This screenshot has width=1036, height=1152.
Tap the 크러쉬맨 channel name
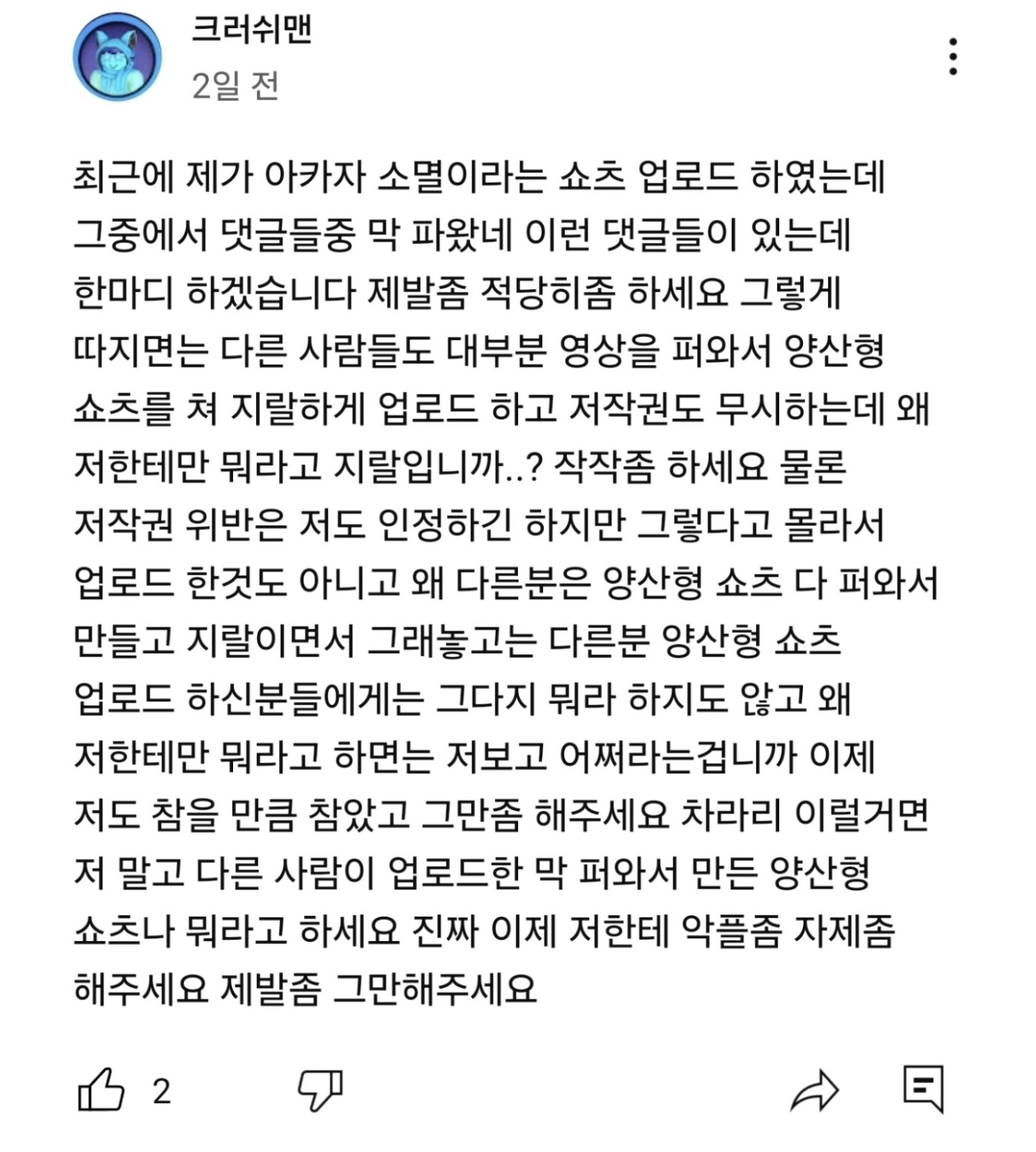[x=252, y=30]
